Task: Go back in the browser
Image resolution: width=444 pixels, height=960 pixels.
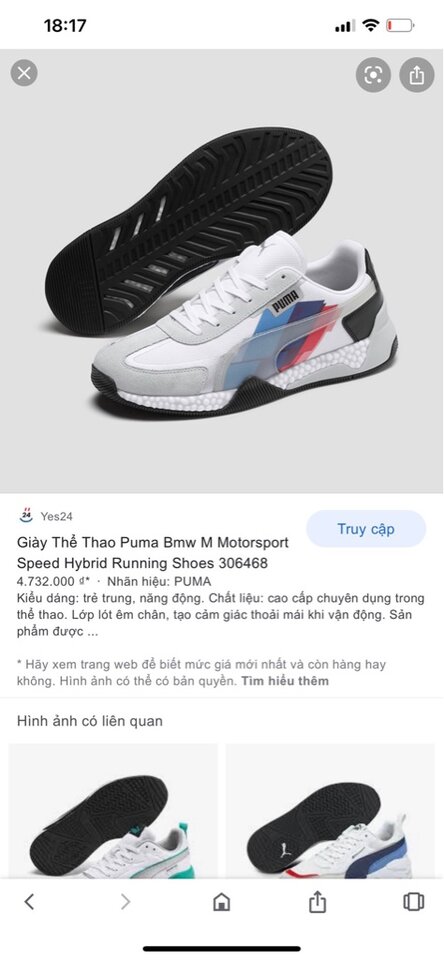Action: pyautogui.click(x=29, y=902)
